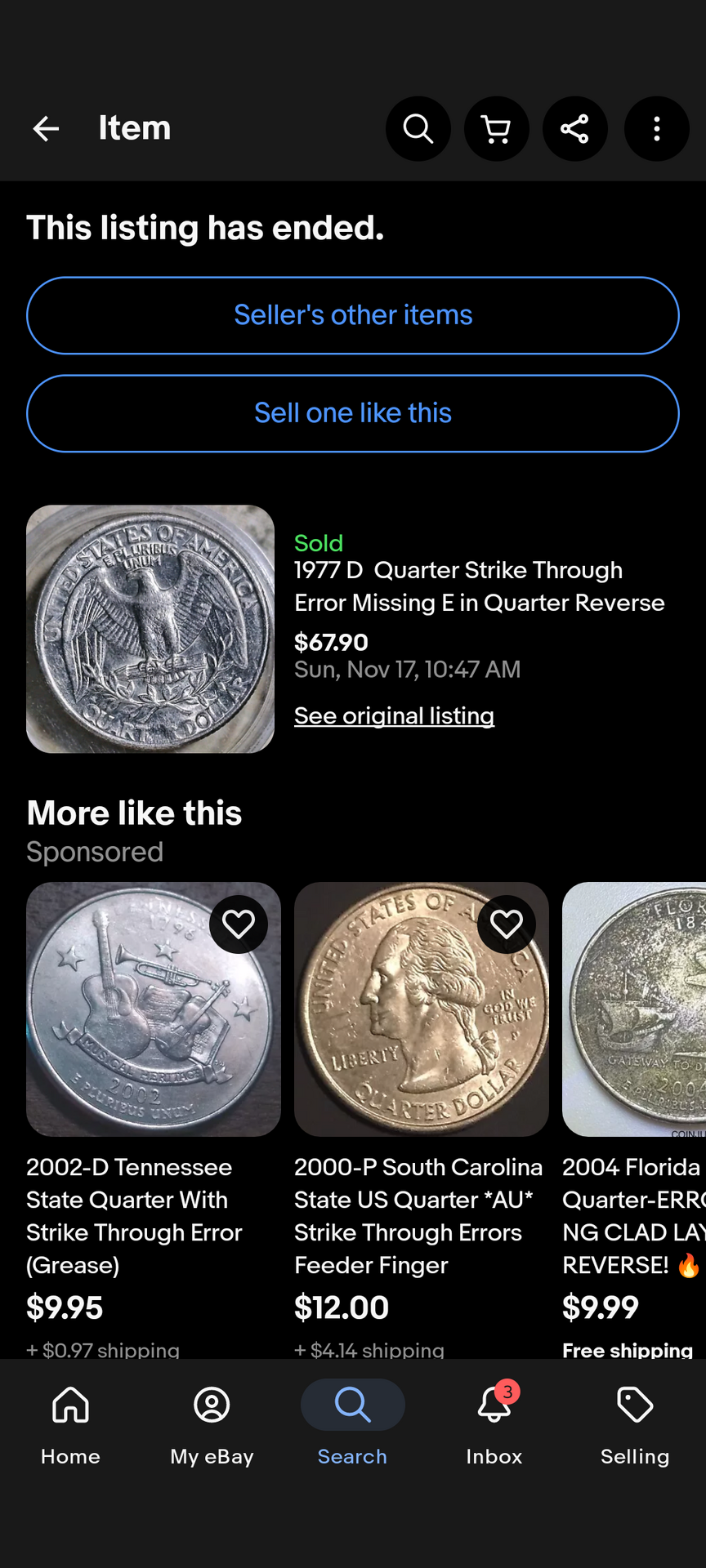View Seller's other items
The width and height of the screenshot is (706, 1568).
coord(353,315)
